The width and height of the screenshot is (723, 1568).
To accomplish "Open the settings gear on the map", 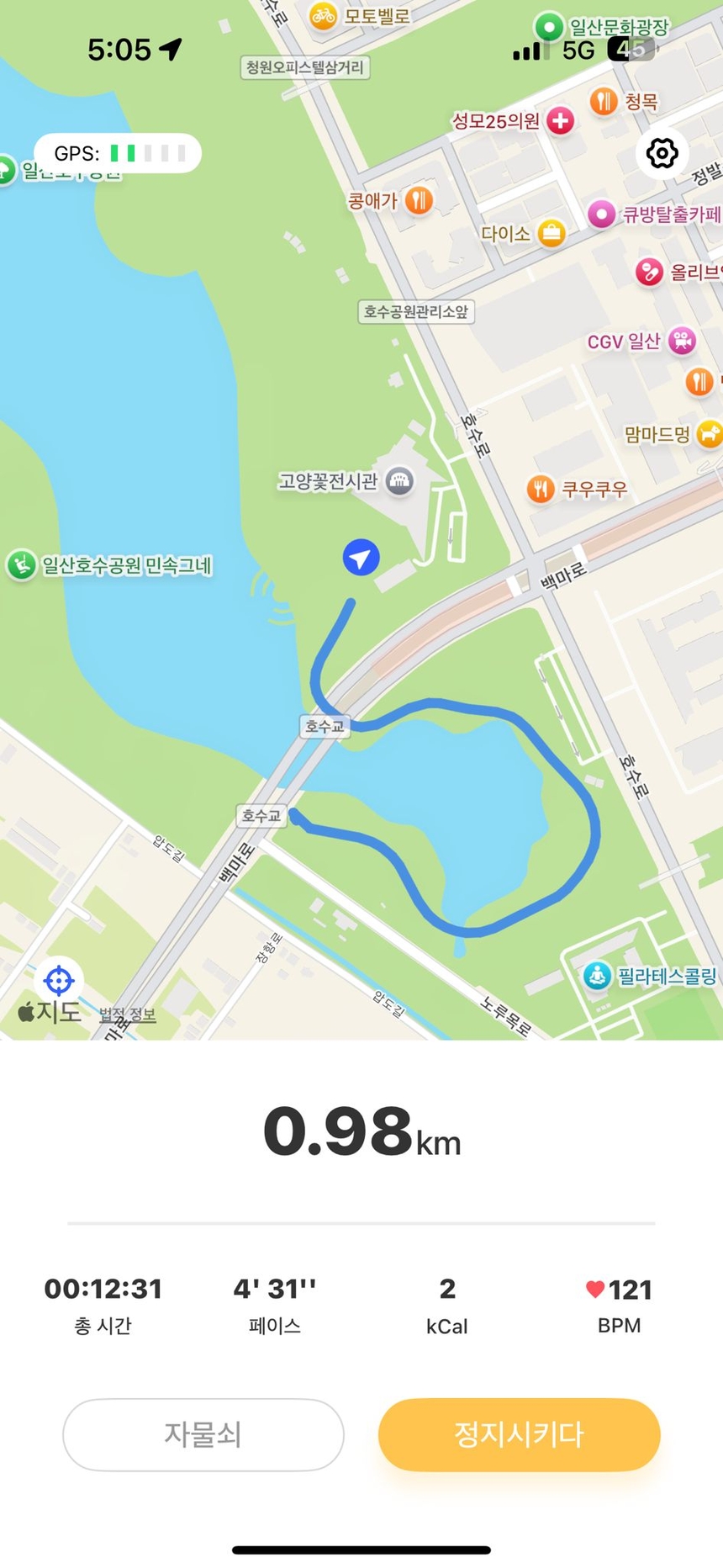I will (x=662, y=153).
